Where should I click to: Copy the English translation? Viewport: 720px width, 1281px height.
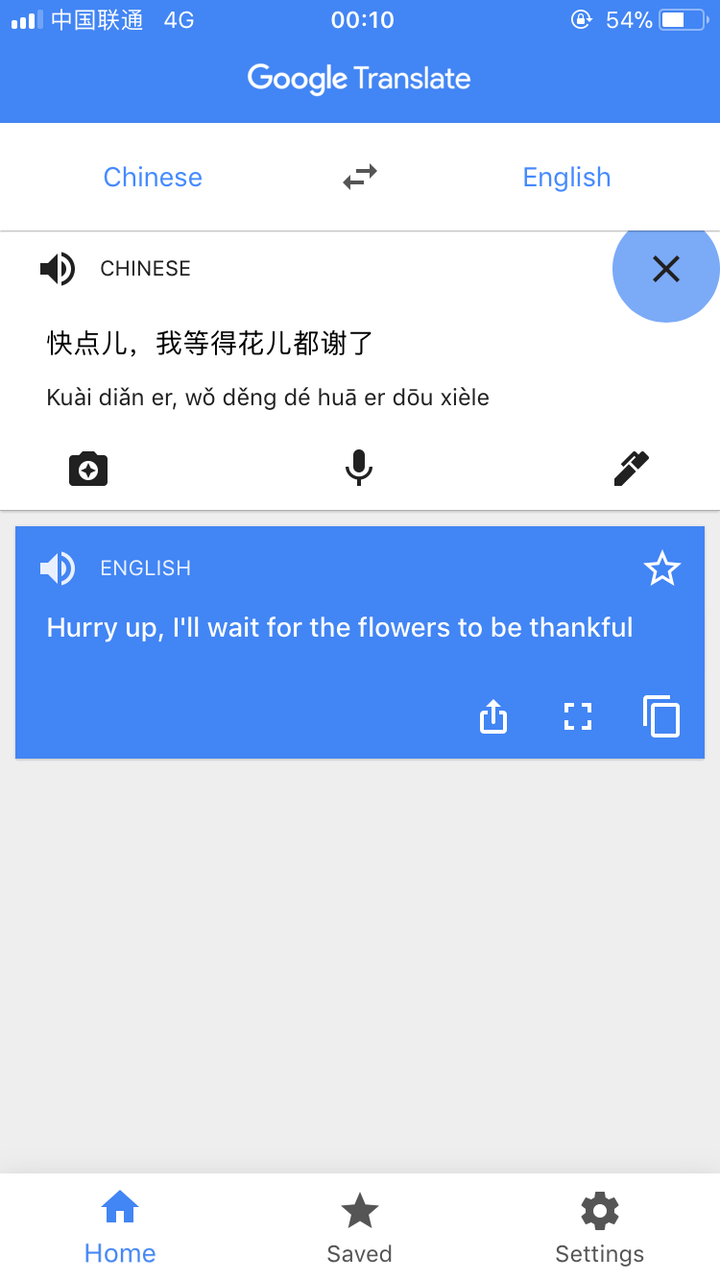point(661,716)
